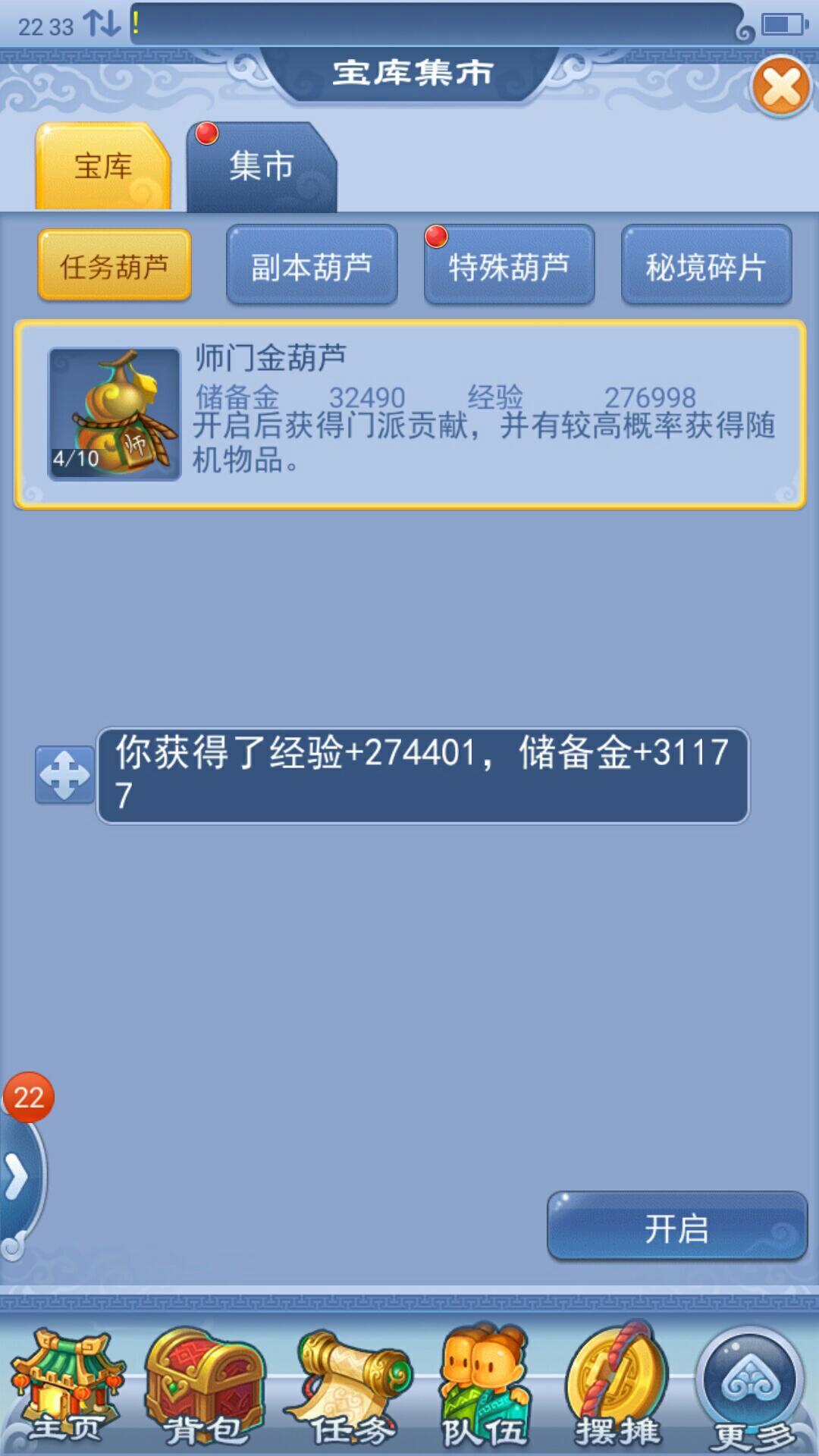
Task: Open the 特殊葫芦 category
Action: pos(509,266)
